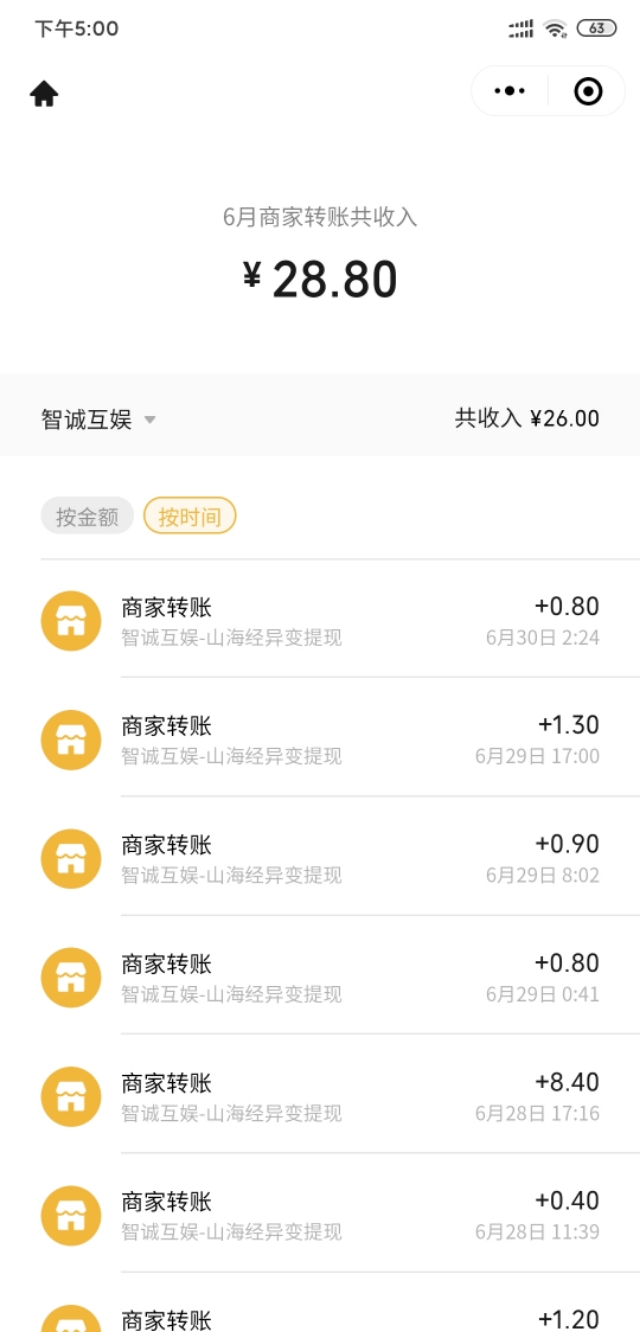The width and height of the screenshot is (640, 1332).
Task: Go to the mini program home
Action: (44, 94)
